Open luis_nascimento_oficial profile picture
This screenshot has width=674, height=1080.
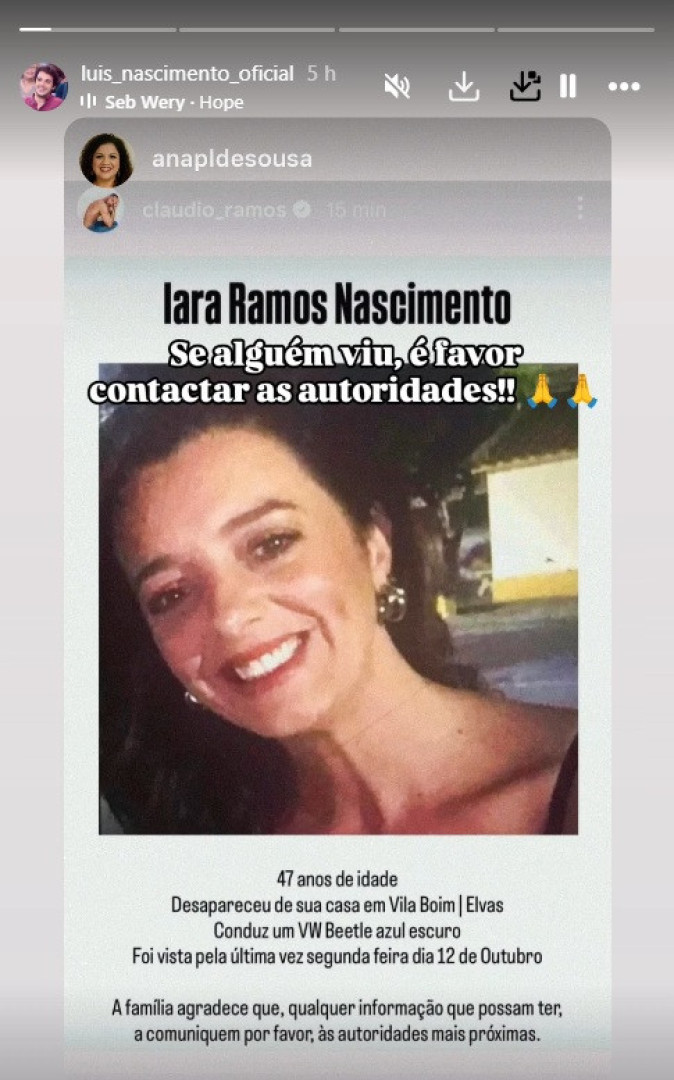coord(44,87)
